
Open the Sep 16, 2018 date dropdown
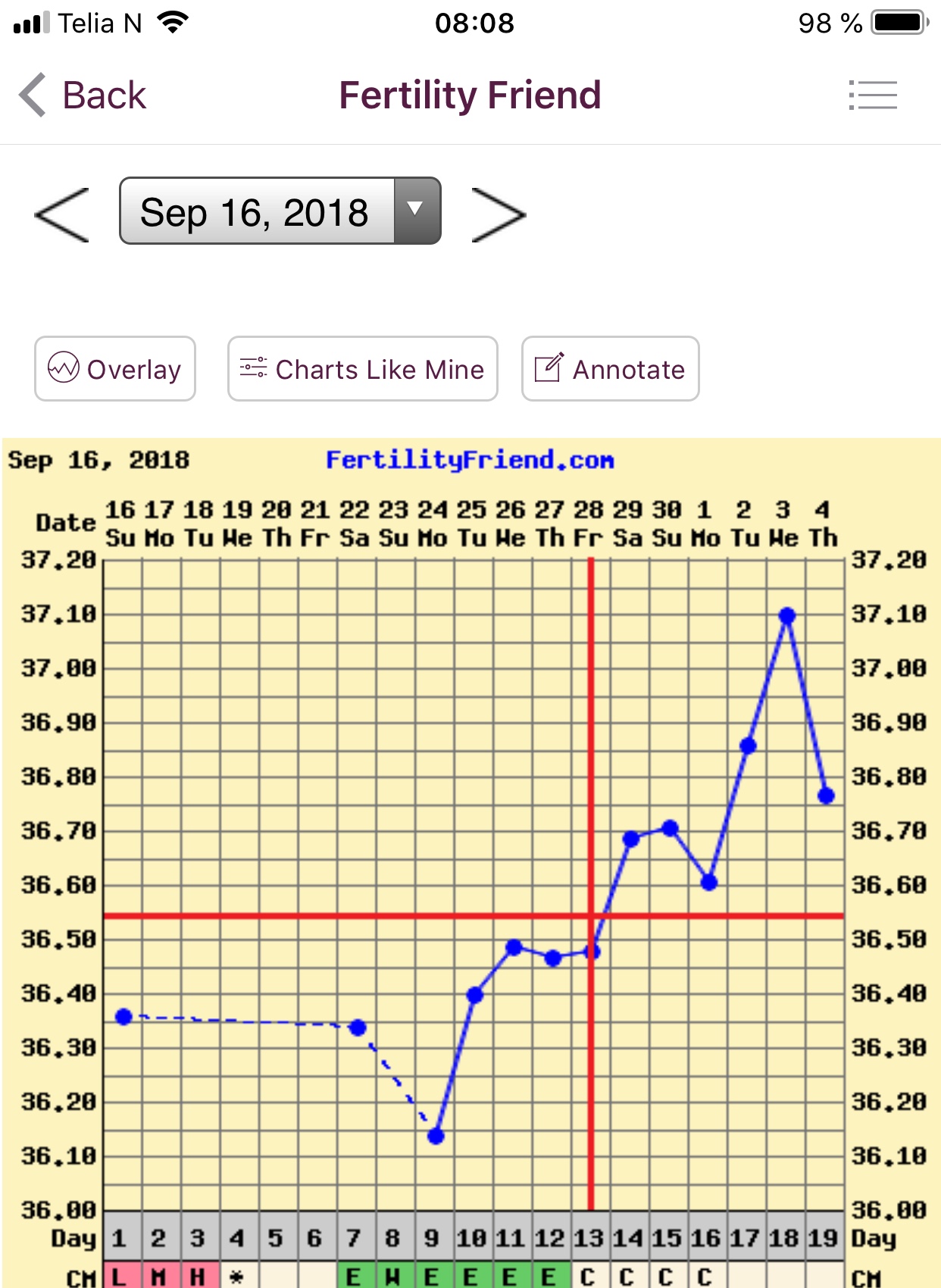click(x=280, y=211)
